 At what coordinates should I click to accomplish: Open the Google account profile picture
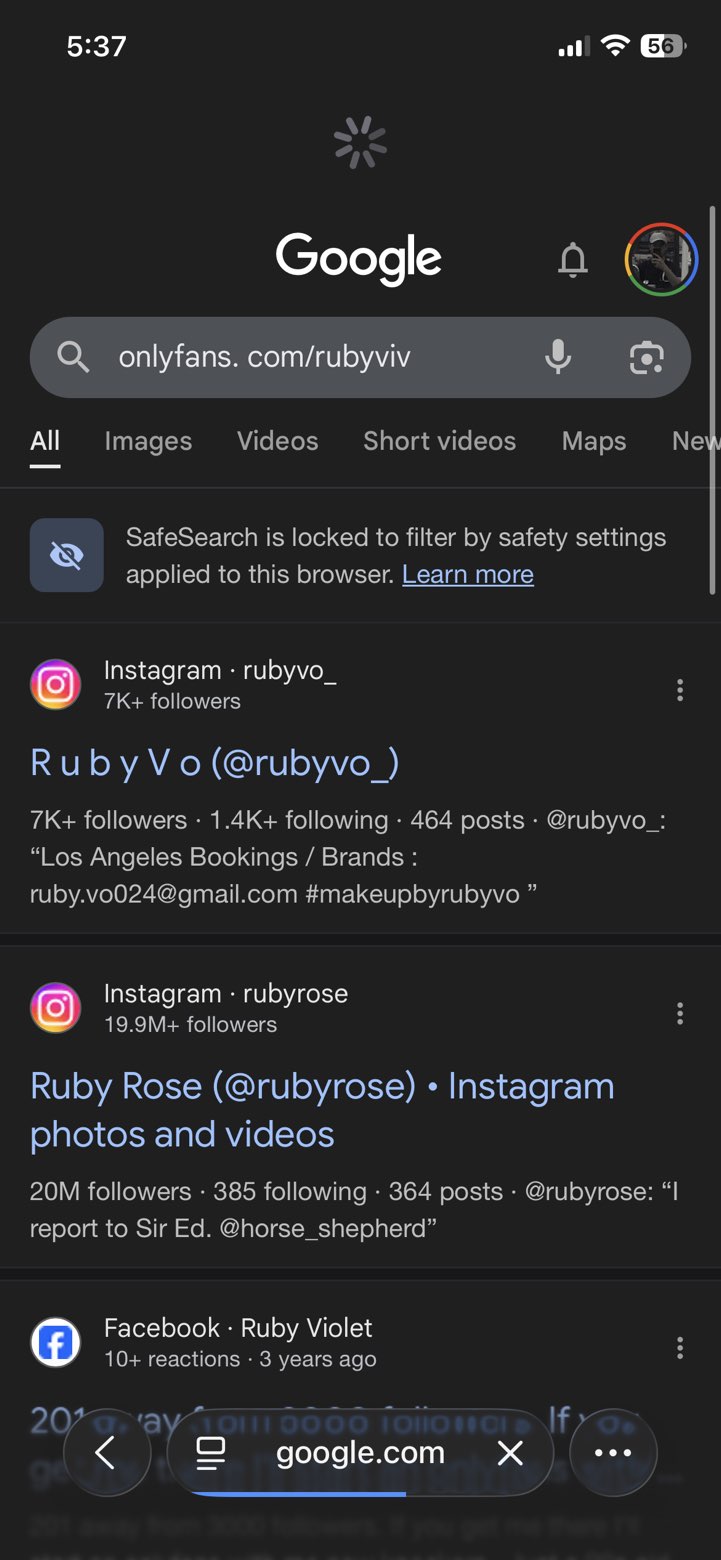661,260
